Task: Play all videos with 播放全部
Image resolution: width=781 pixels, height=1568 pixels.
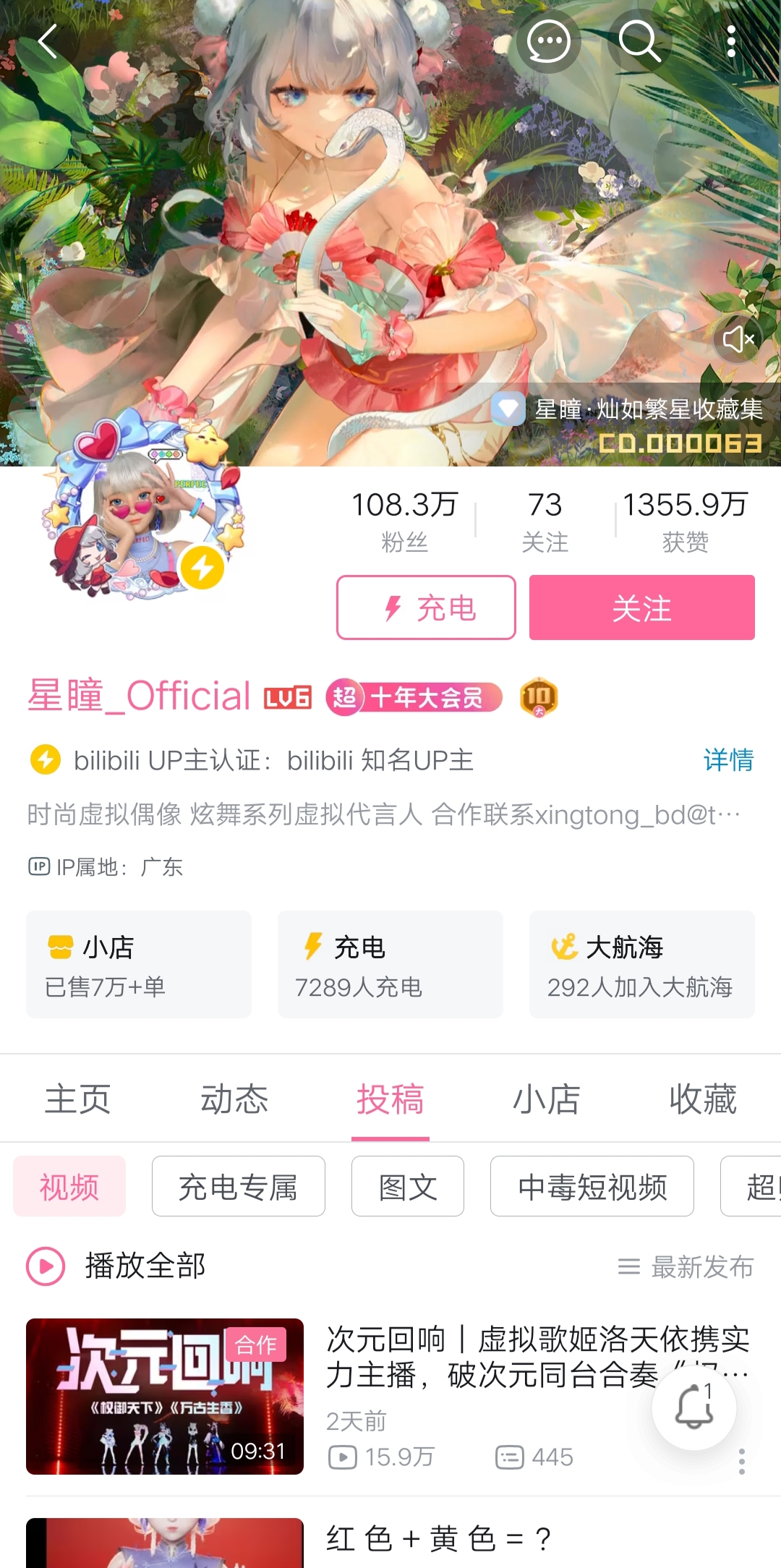Action: click(x=116, y=1266)
